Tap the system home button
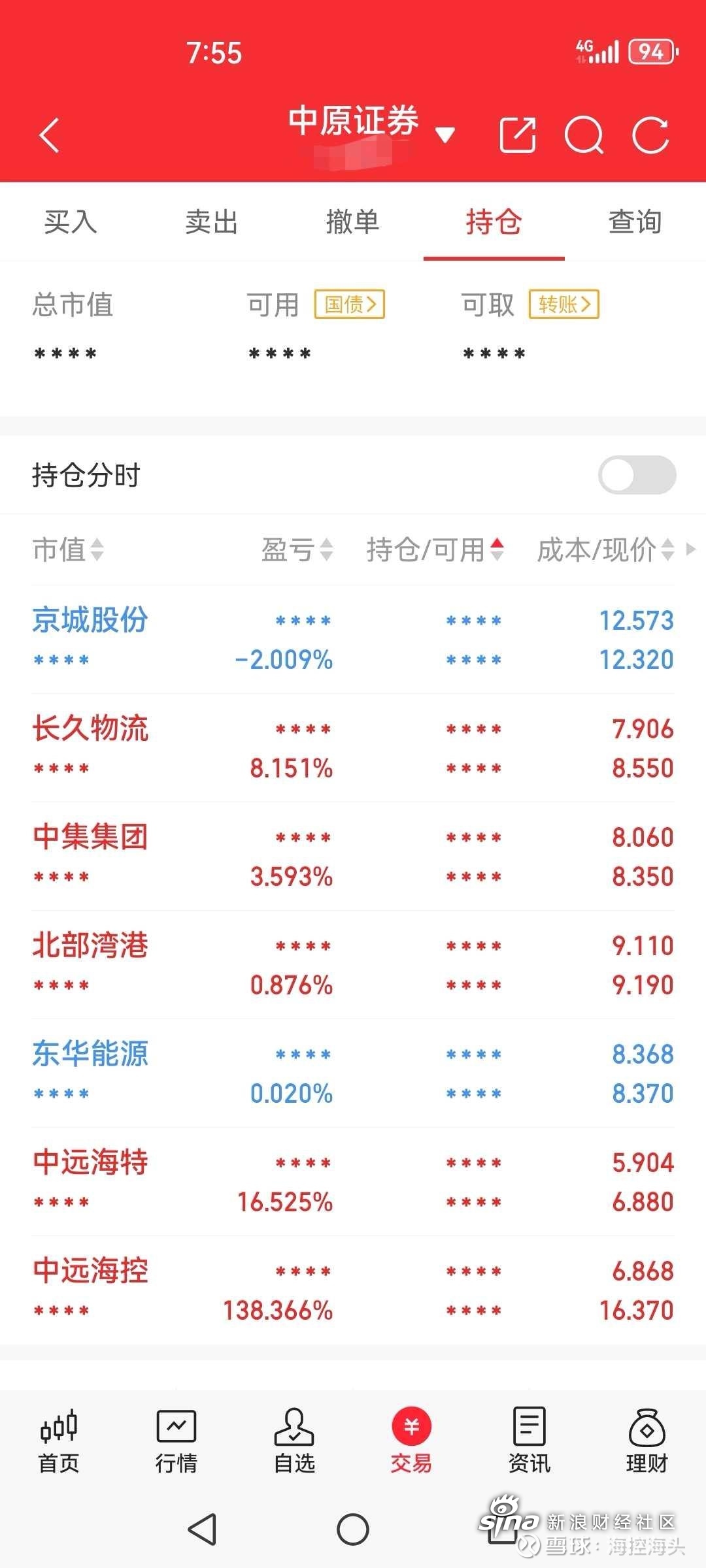The width and height of the screenshot is (706, 1568). click(x=353, y=1529)
